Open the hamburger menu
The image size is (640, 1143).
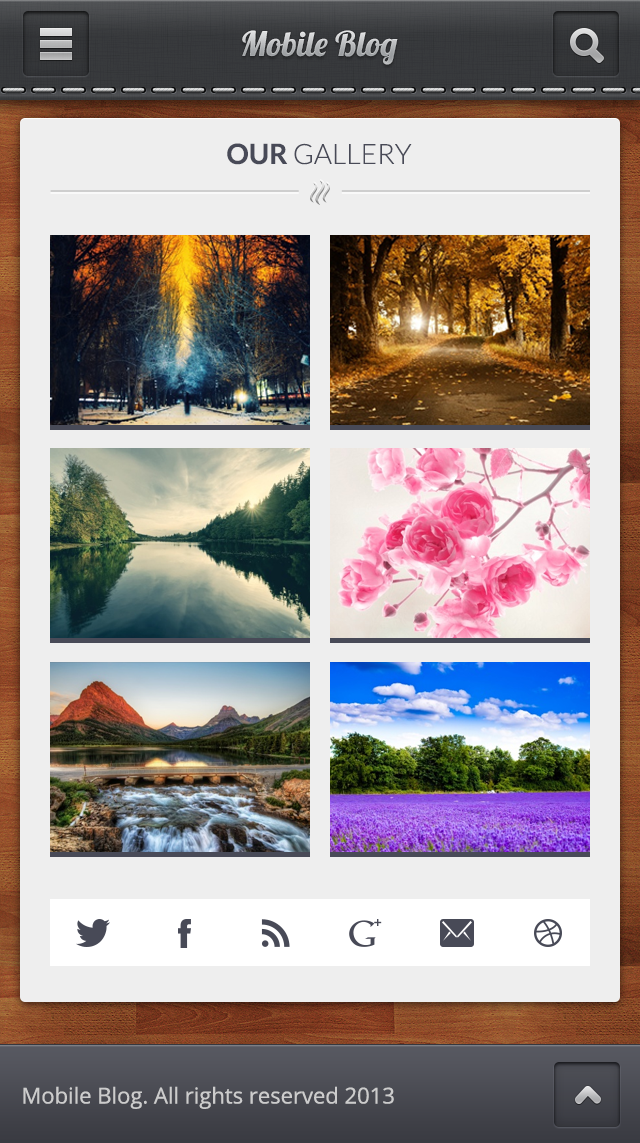(56, 44)
